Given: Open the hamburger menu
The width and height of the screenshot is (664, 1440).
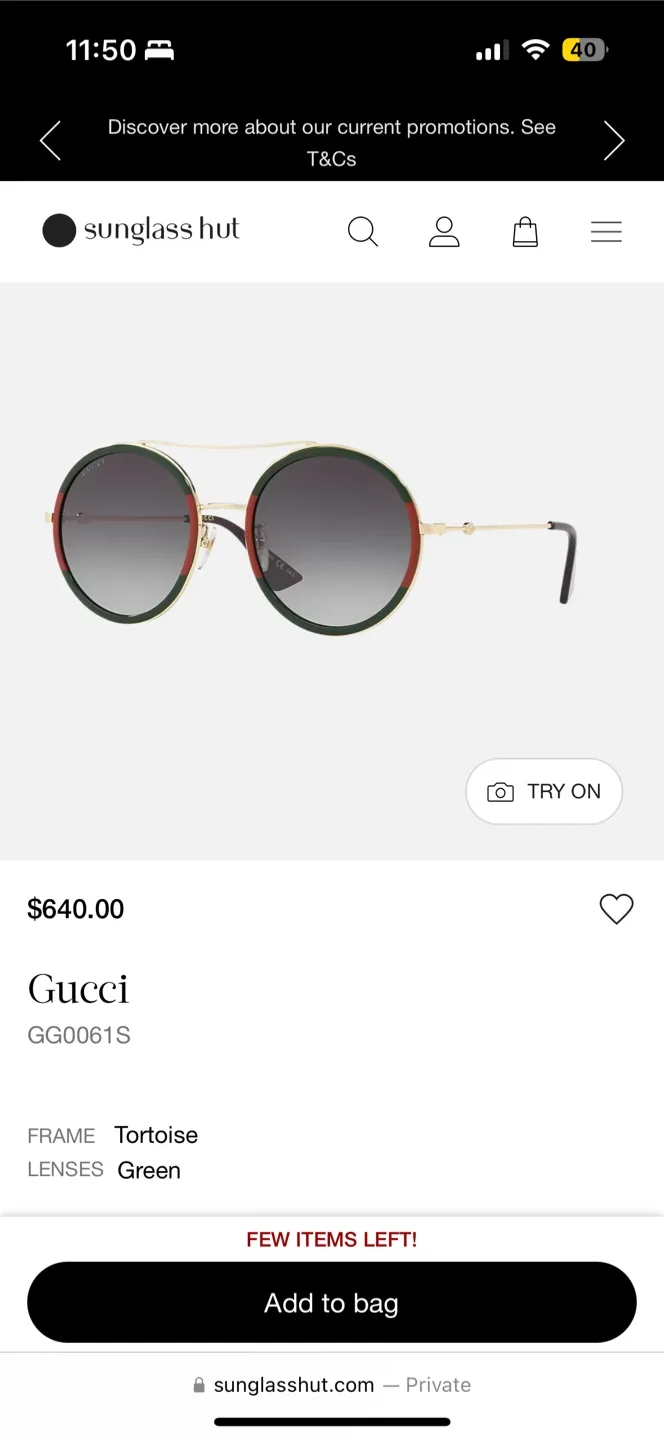Looking at the screenshot, I should coord(606,232).
